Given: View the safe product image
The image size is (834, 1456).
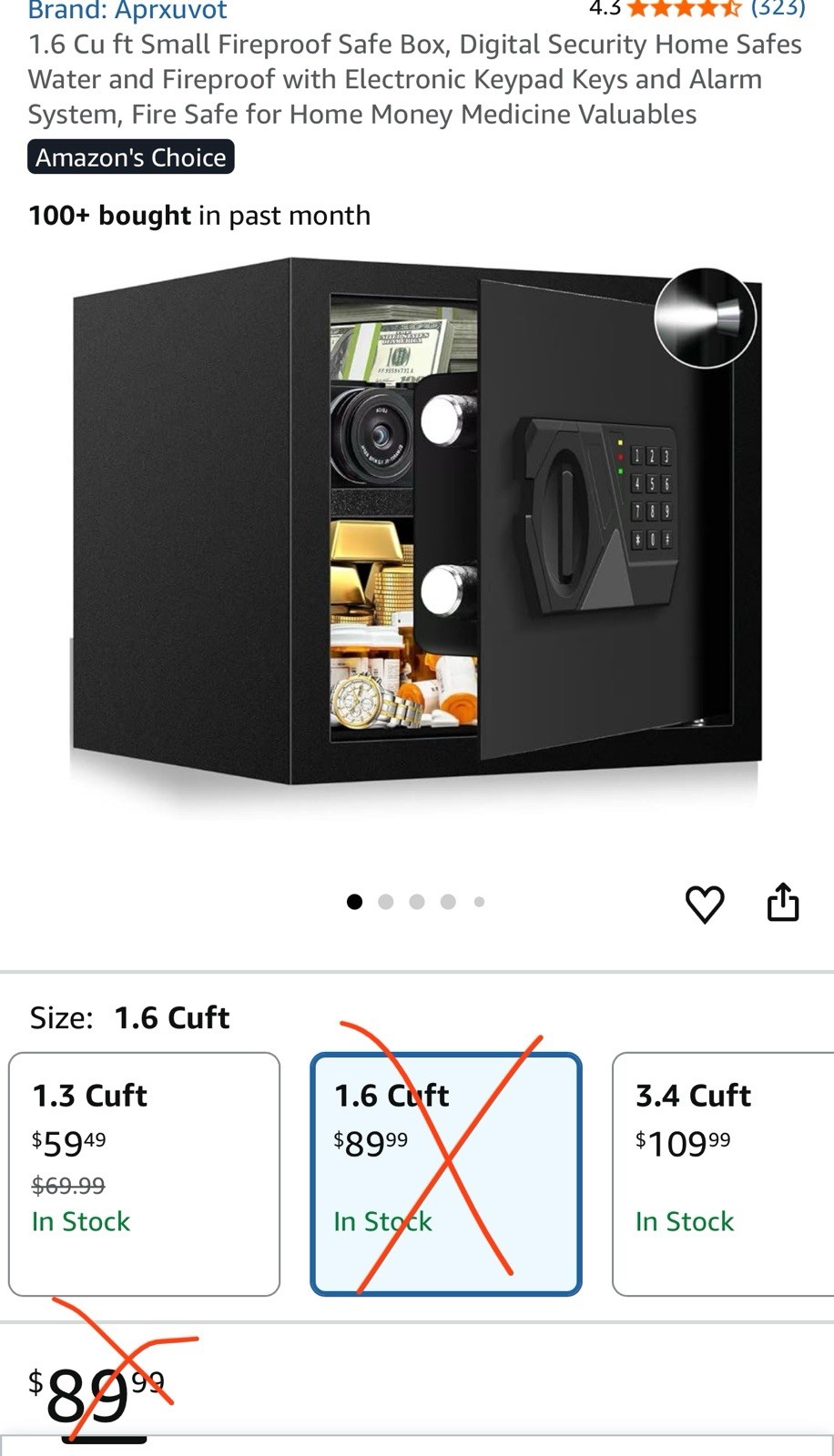Looking at the screenshot, I should point(415,528).
